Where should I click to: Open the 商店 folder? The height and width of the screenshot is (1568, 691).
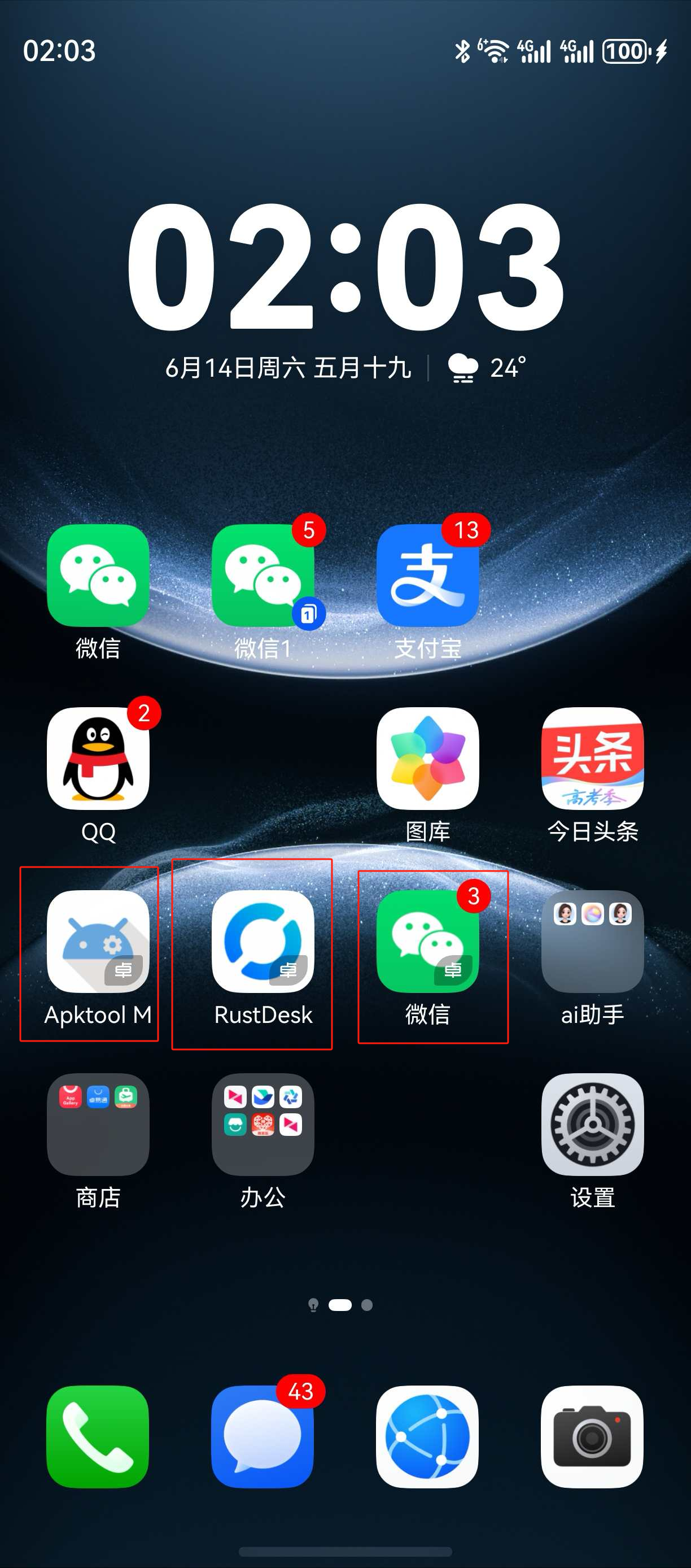click(x=98, y=1124)
